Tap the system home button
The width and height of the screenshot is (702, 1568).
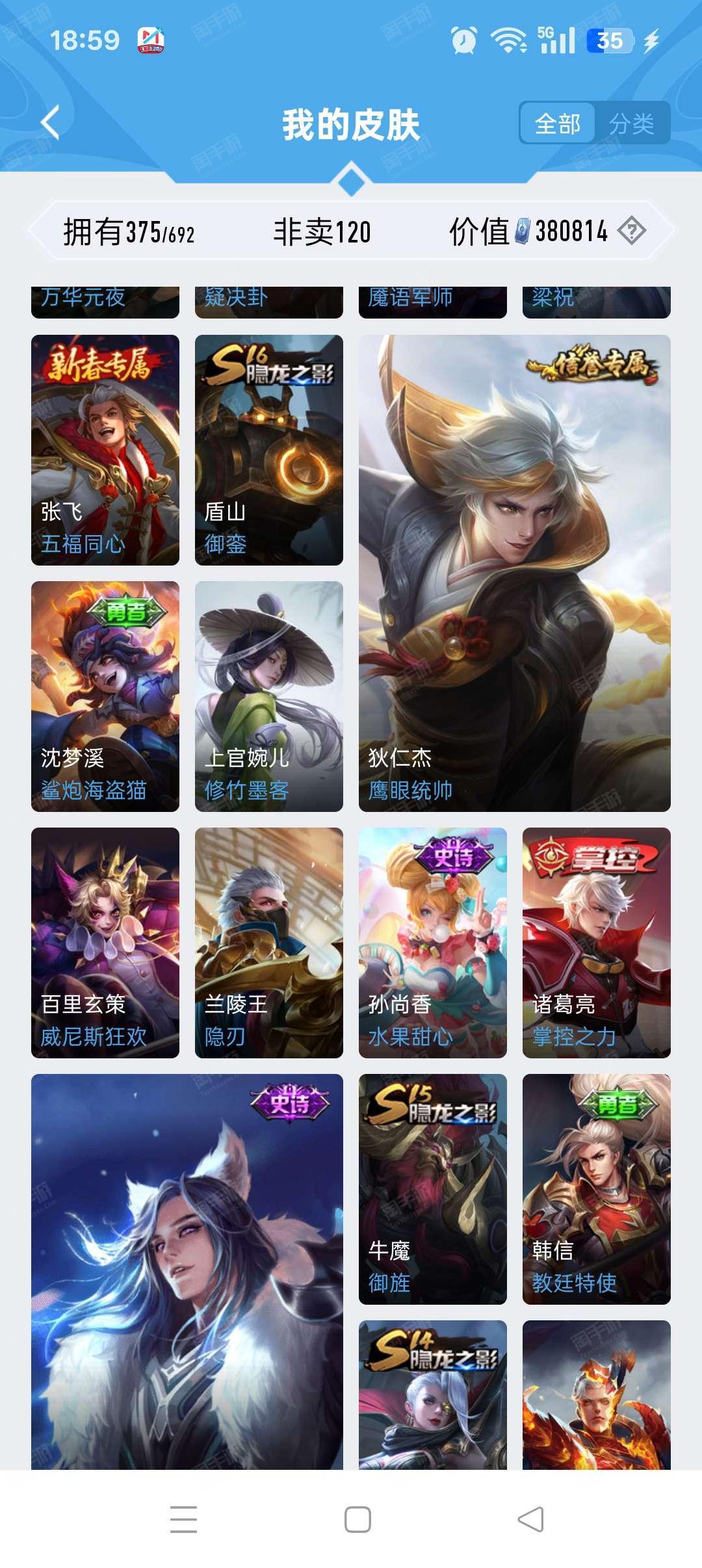[357, 1520]
